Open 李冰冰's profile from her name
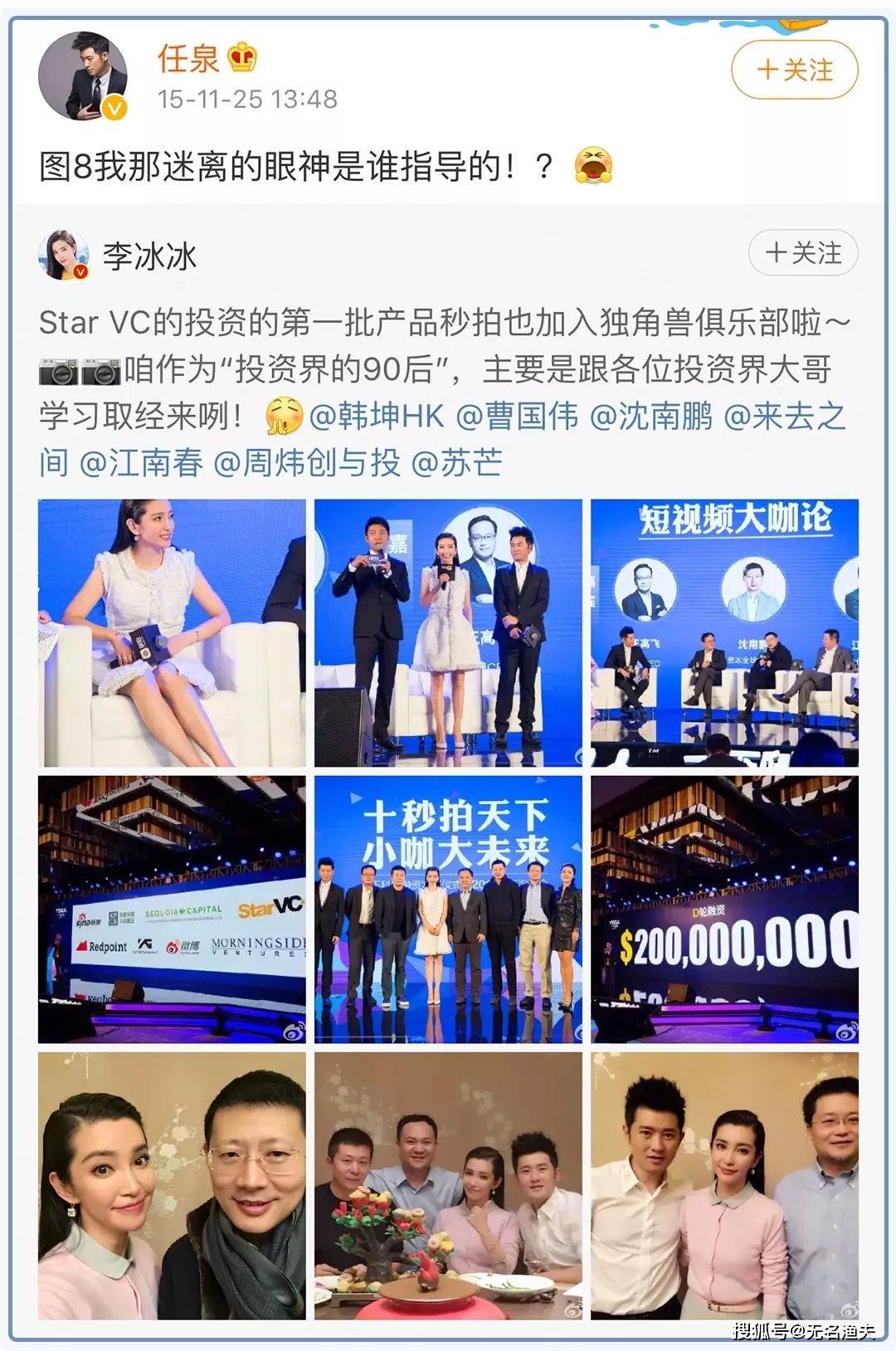The height and width of the screenshot is (1351, 896). [150, 256]
